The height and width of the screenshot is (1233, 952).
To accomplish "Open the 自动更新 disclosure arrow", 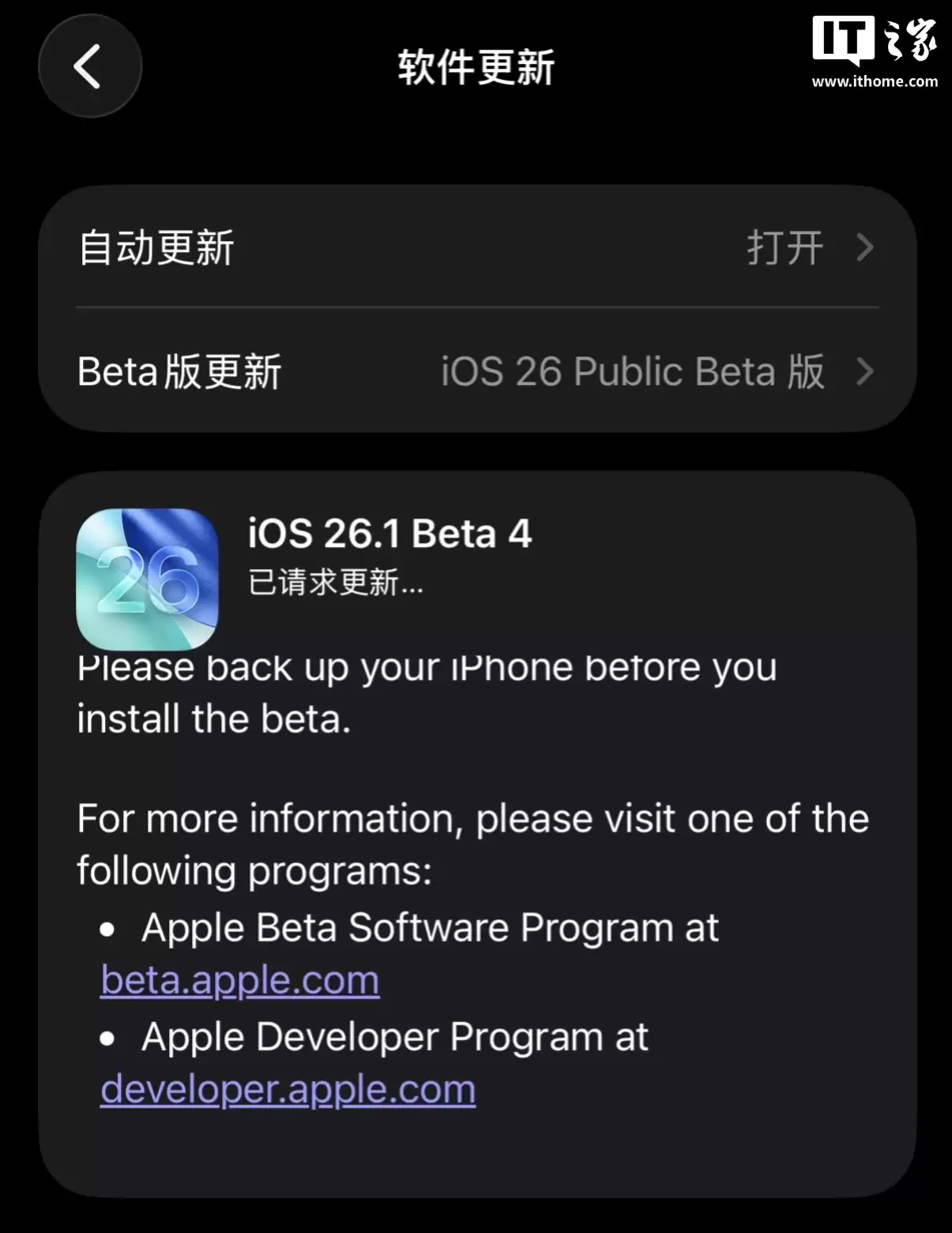I will point(866,247).
